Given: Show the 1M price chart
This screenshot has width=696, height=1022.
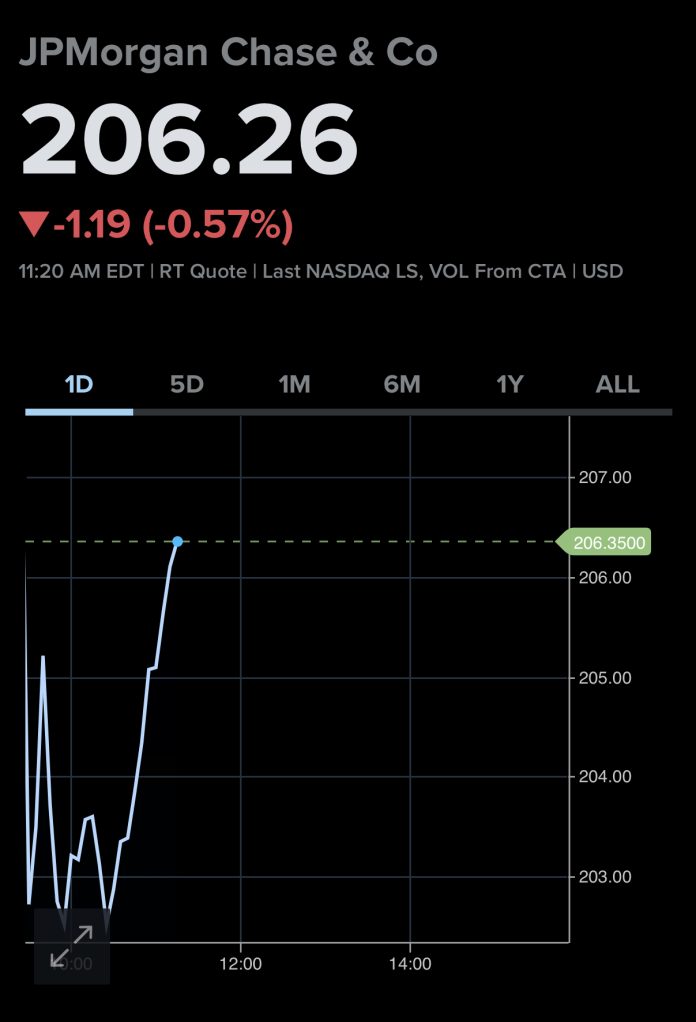Looking at the screenshot, I should (x=294, y=385).
